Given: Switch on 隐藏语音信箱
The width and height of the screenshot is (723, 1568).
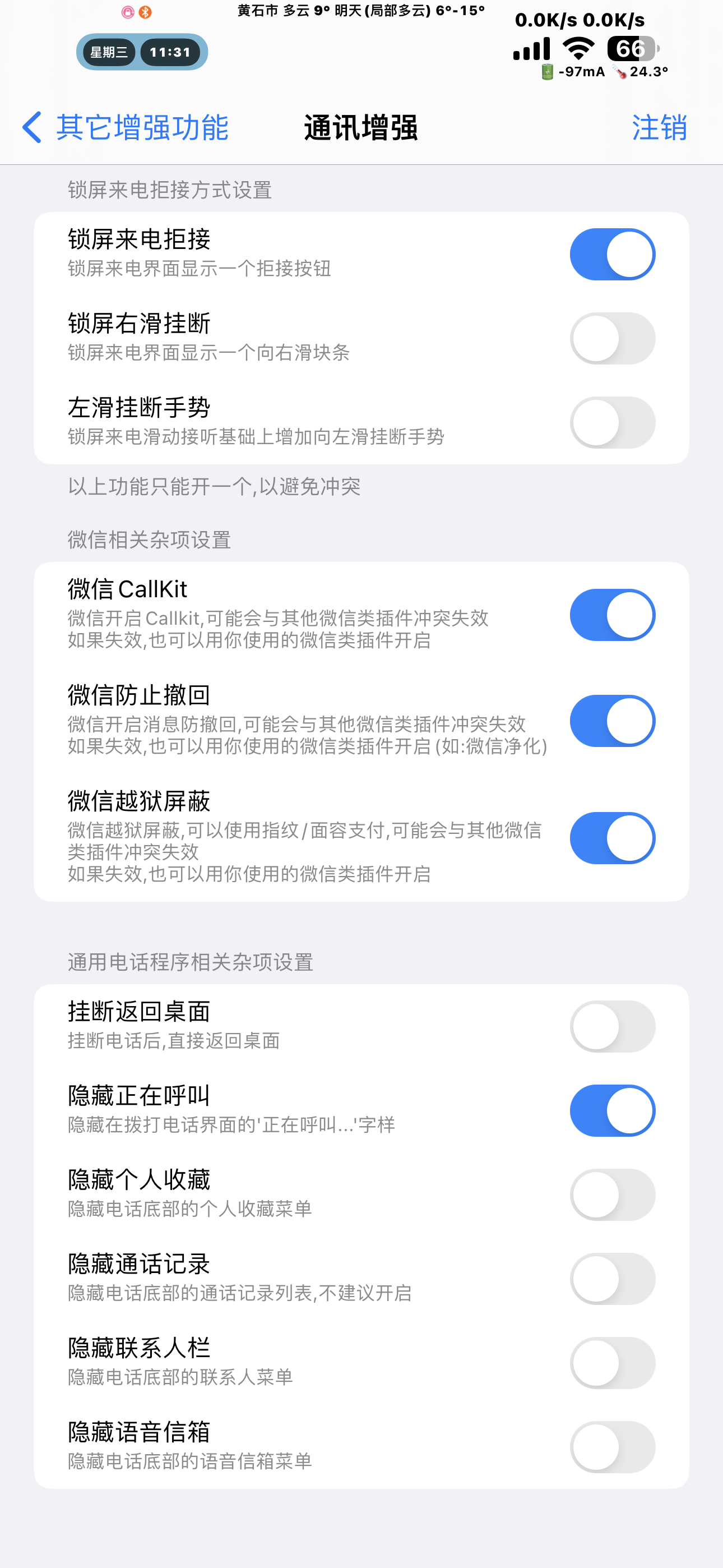Looking at the screenshot, I should click(x=612, y=1446).
